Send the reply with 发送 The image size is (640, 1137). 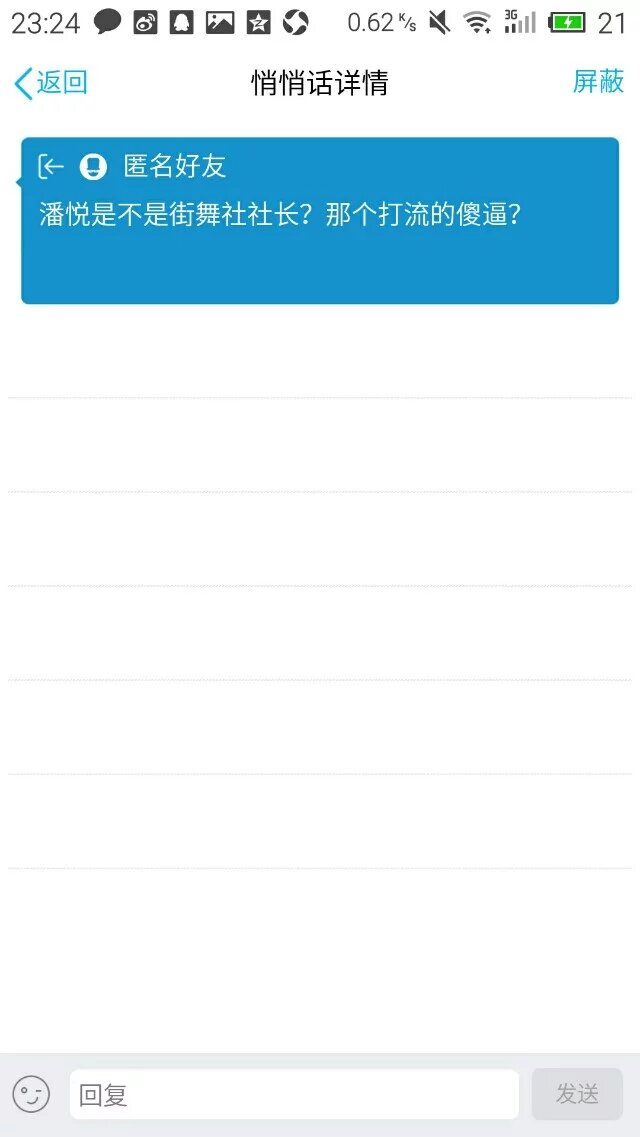point(577,1094)
